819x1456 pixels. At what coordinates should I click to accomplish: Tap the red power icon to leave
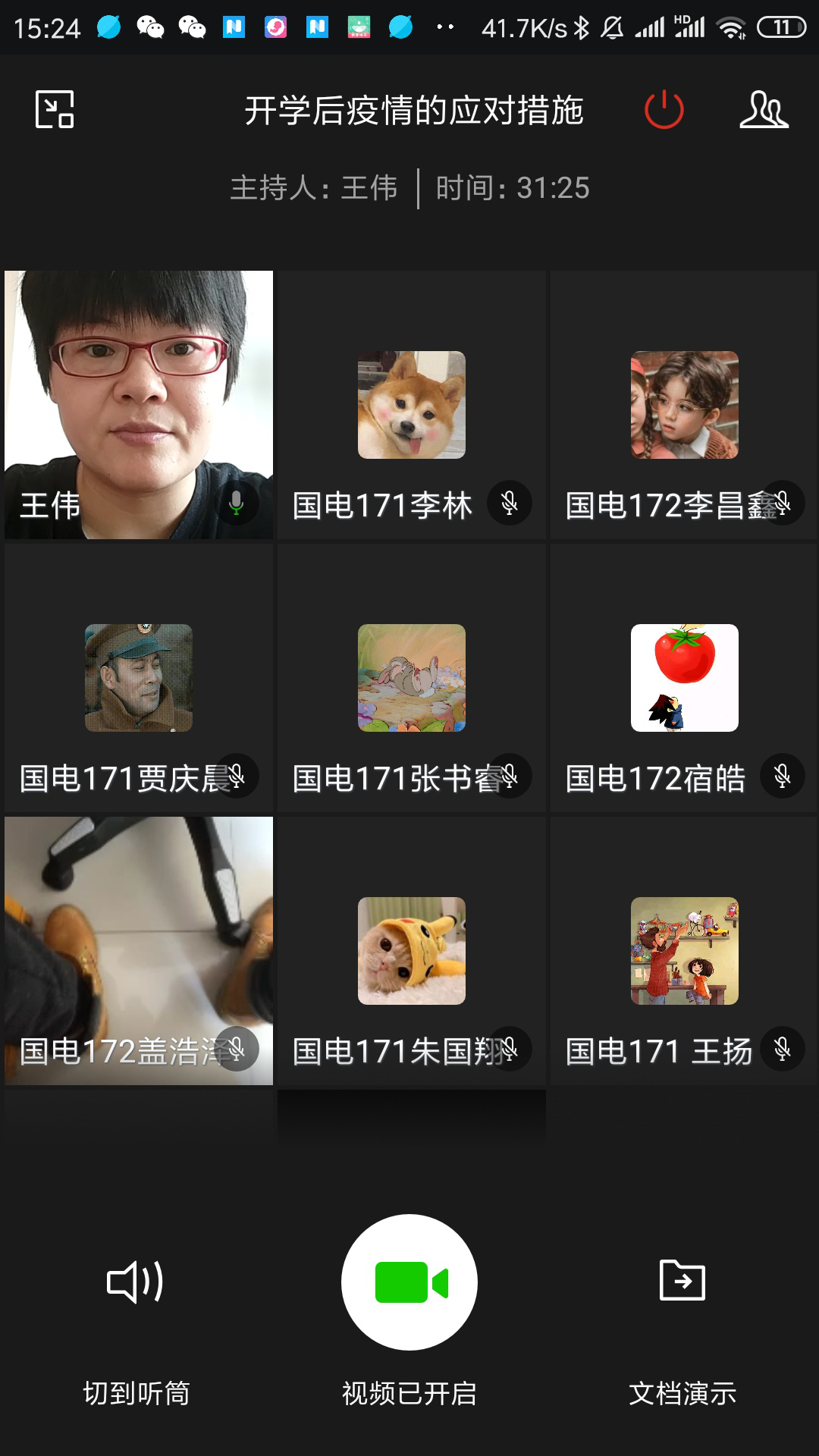664,110
